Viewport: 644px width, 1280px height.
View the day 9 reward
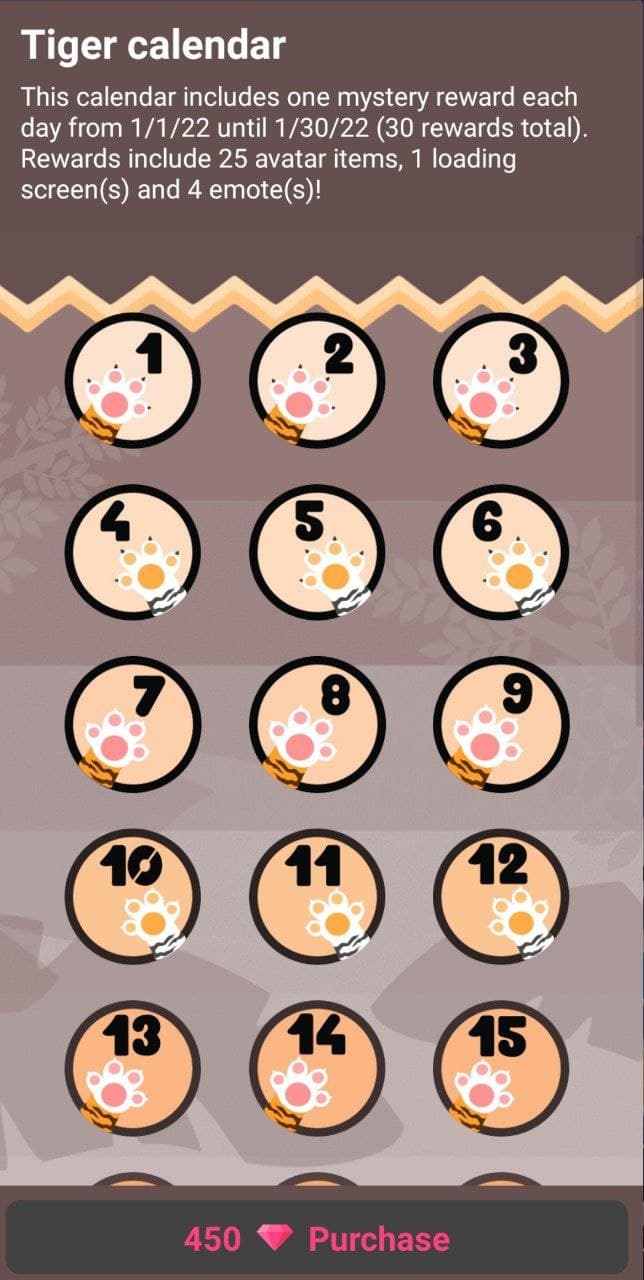(501, 725)
